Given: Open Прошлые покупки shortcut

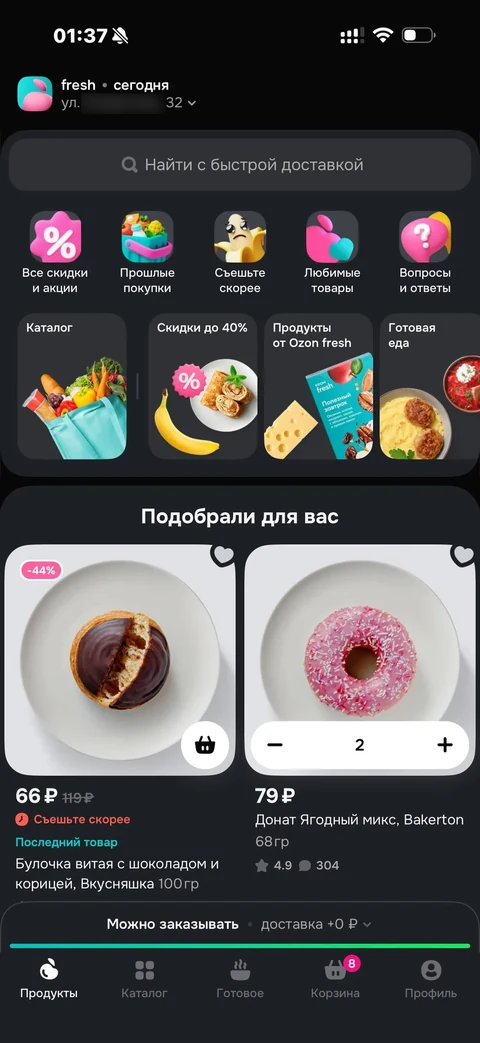Looking at the screenshot, I should pos(147,253).
